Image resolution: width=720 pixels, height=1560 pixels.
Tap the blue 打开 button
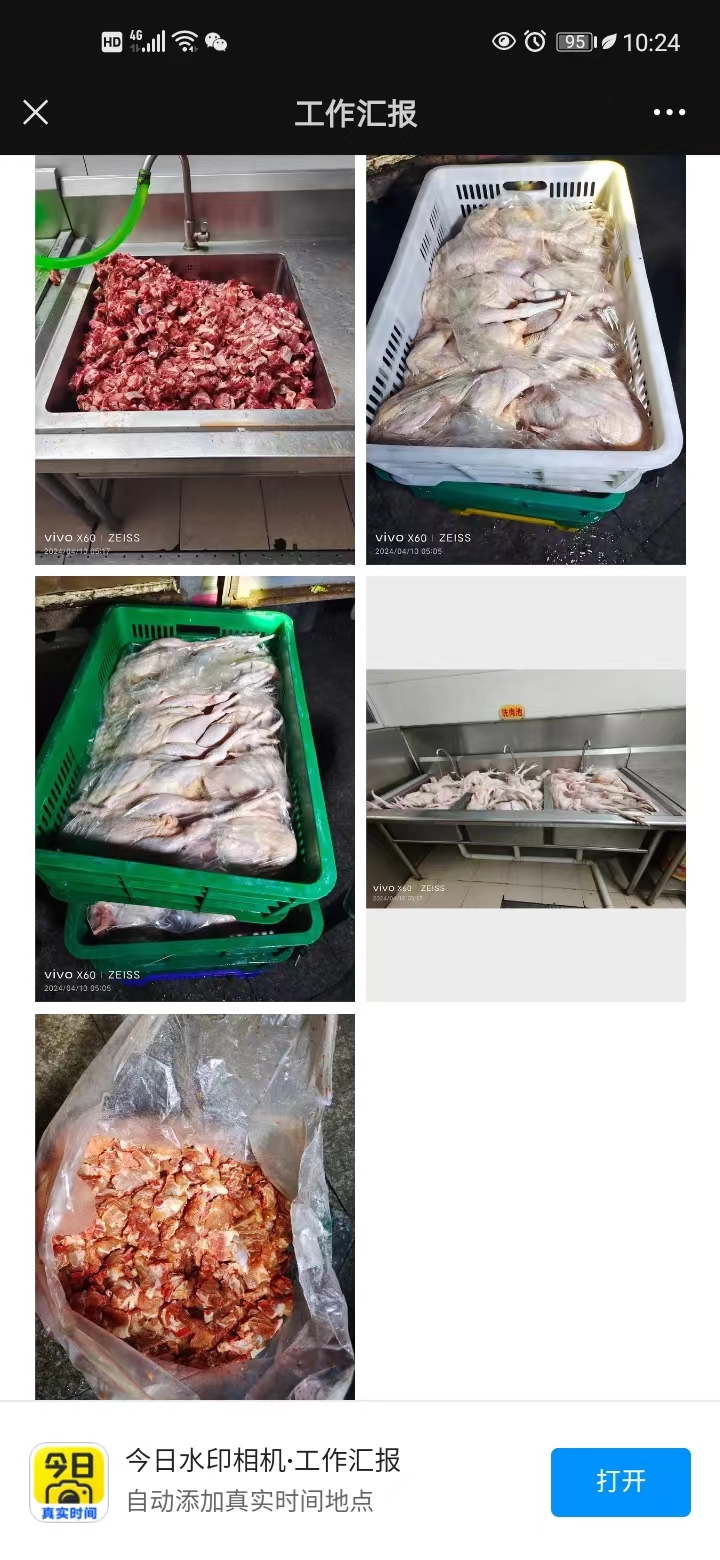click(x=620, y=1481)
